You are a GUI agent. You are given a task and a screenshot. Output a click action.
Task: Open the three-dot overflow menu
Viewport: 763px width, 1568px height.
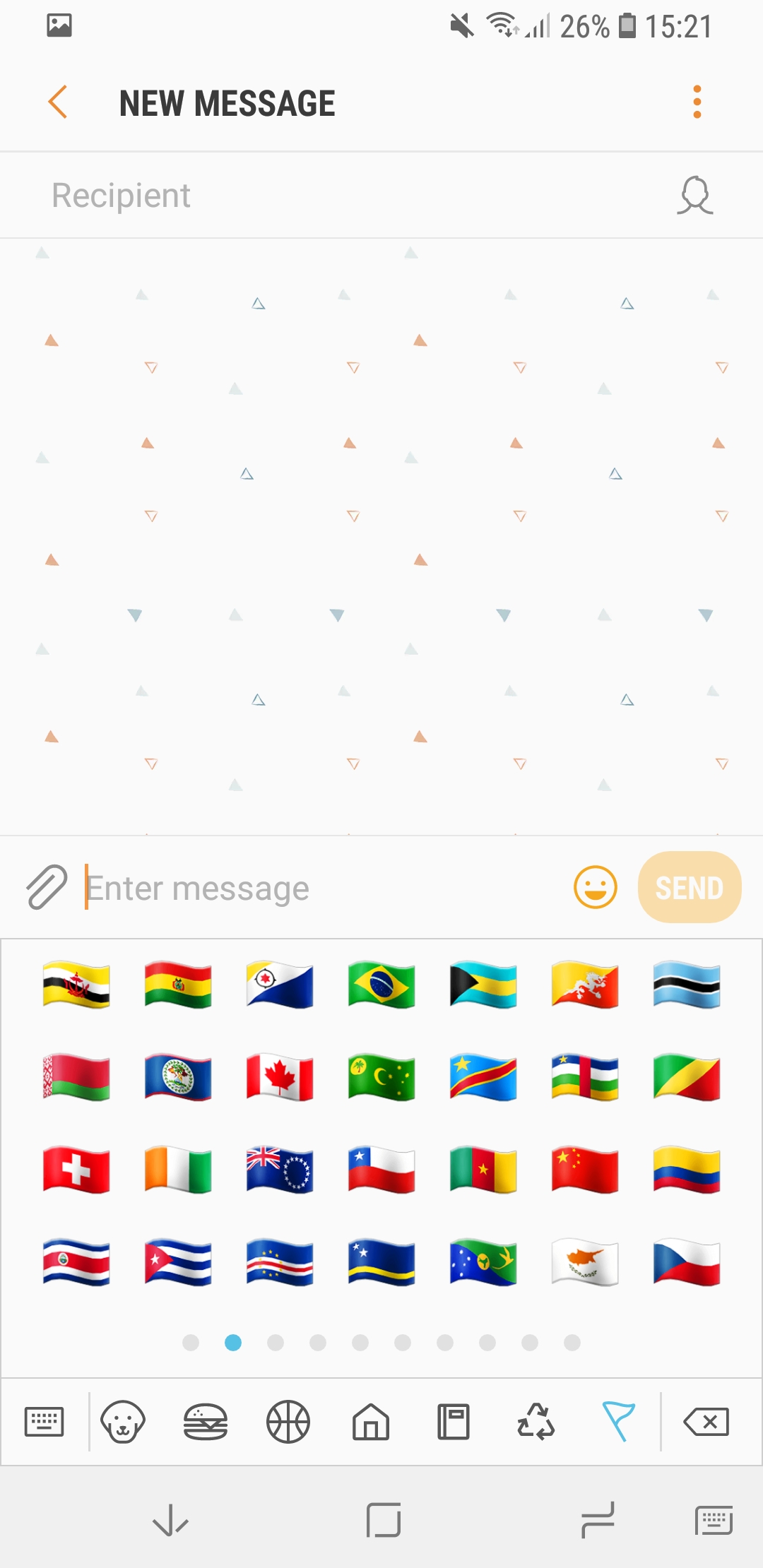click(697, 102)
